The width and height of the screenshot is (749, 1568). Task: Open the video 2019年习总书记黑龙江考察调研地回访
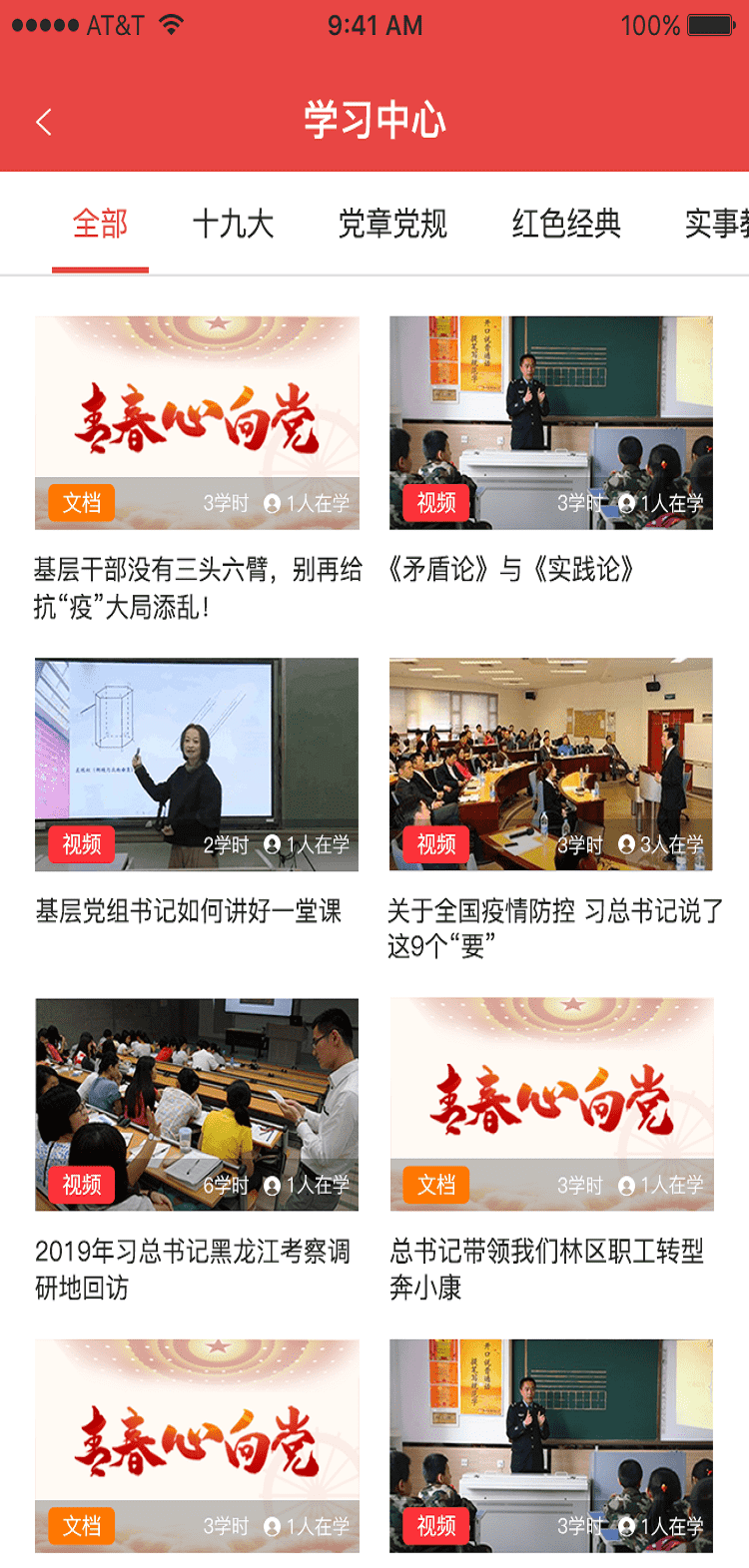coord(197,1105)
